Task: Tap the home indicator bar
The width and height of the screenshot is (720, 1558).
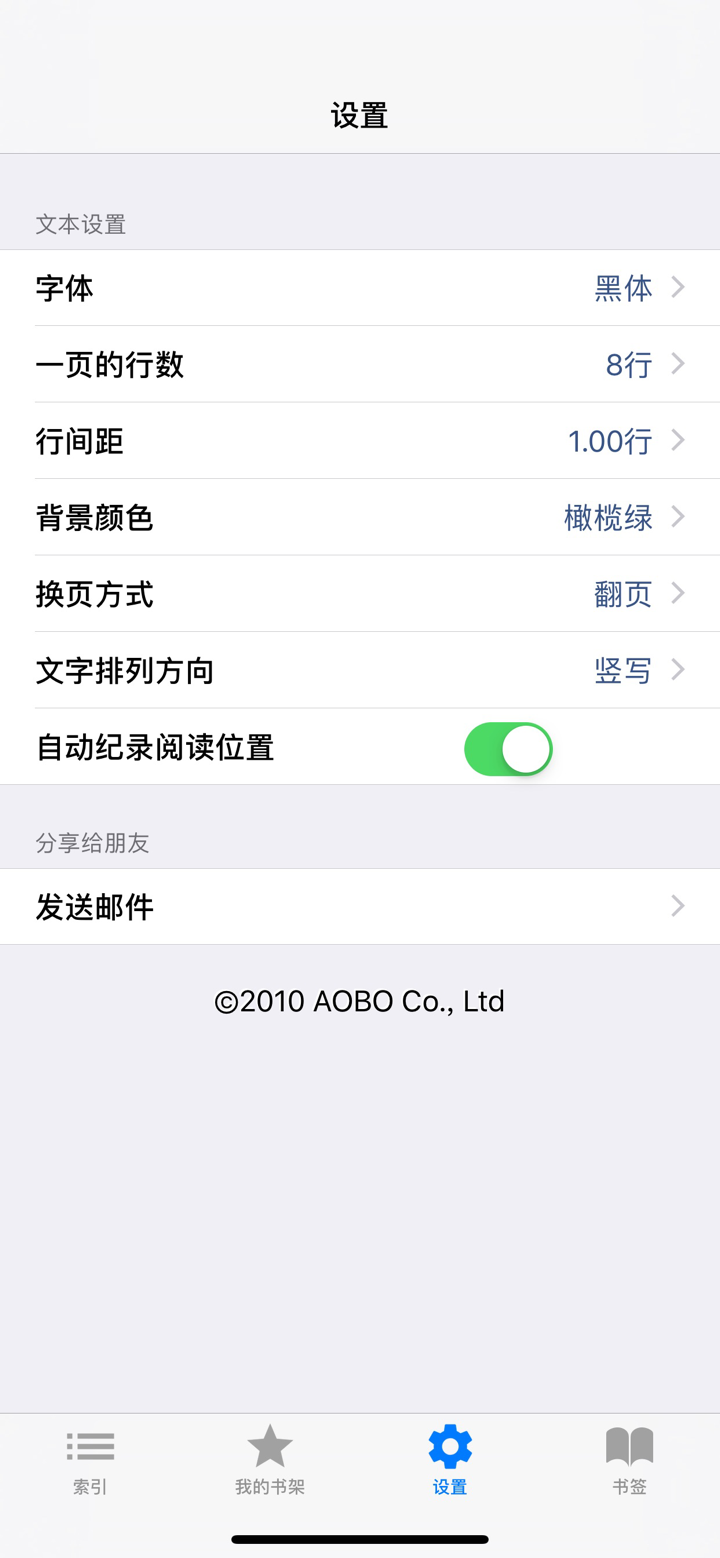Action: click(x=360, y=1540)
